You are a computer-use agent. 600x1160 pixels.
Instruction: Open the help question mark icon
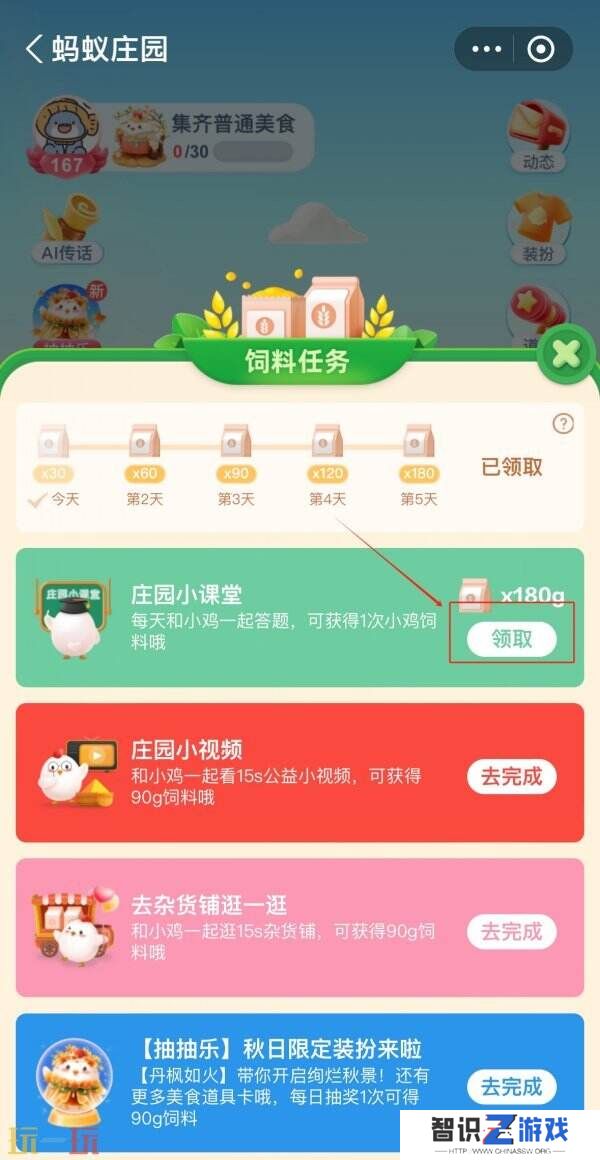click(563, 424)
